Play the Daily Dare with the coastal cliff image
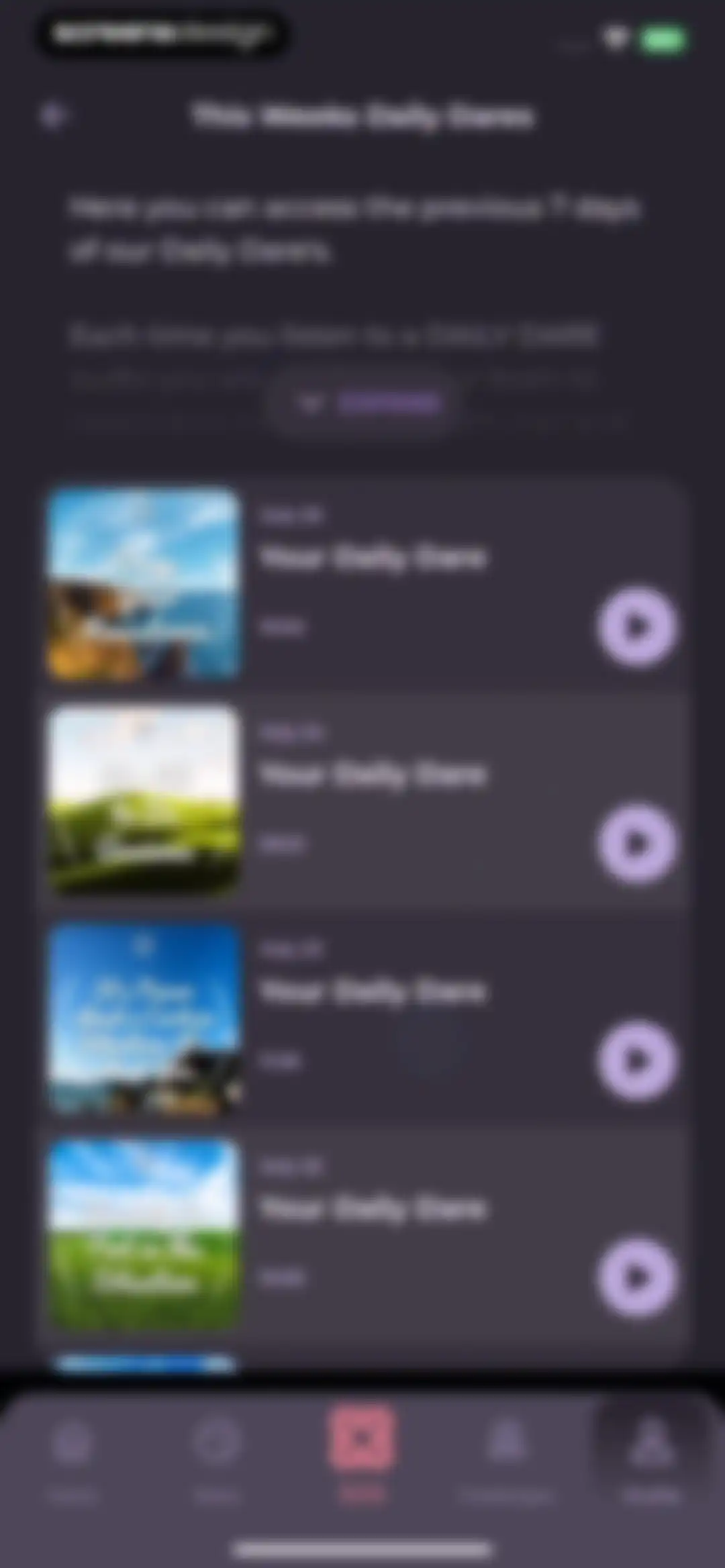The image size is (725, 1568). pyautogui.click(x=636, y=627)
